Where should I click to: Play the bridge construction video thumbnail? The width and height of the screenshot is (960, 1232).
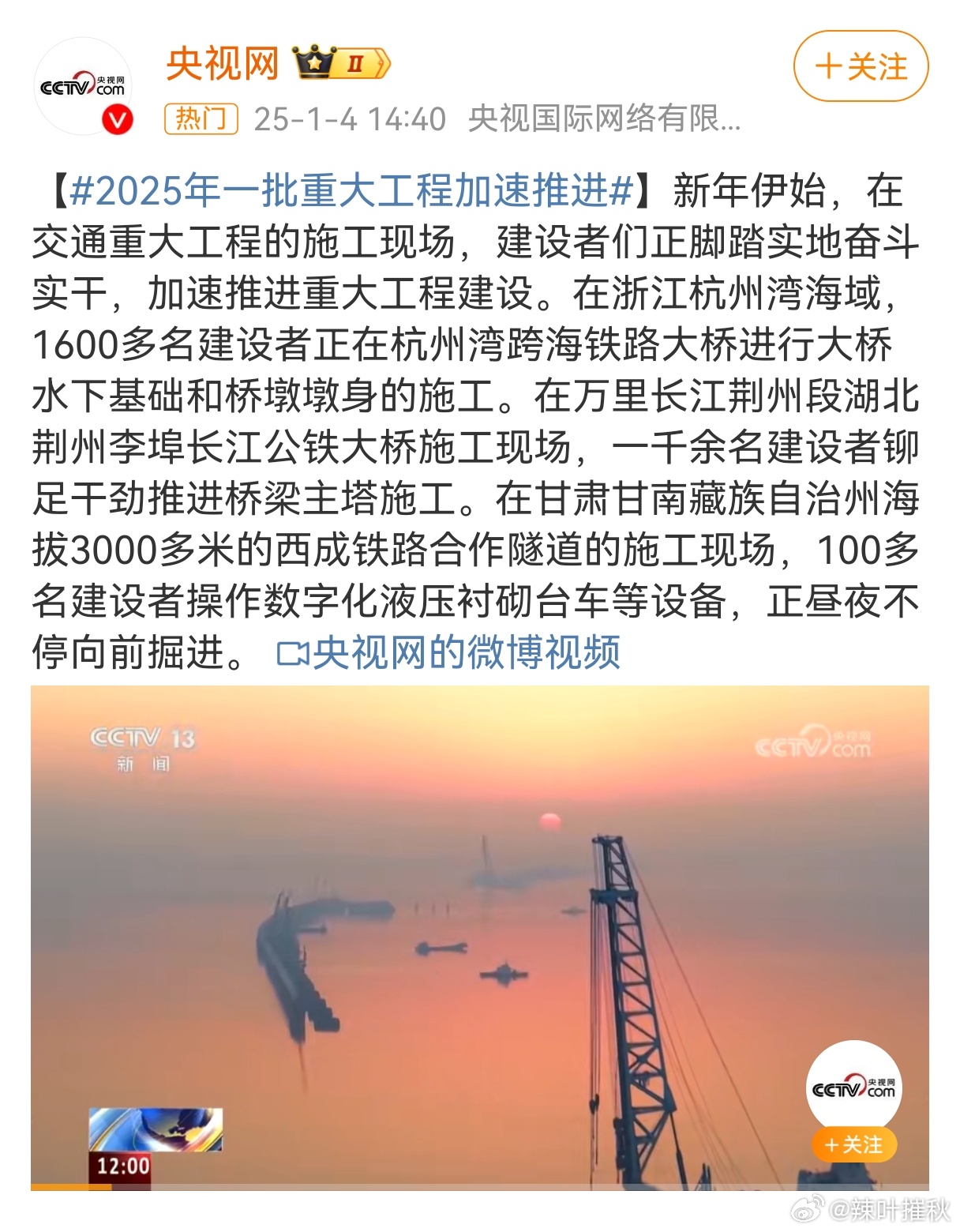tap(480, 932)
